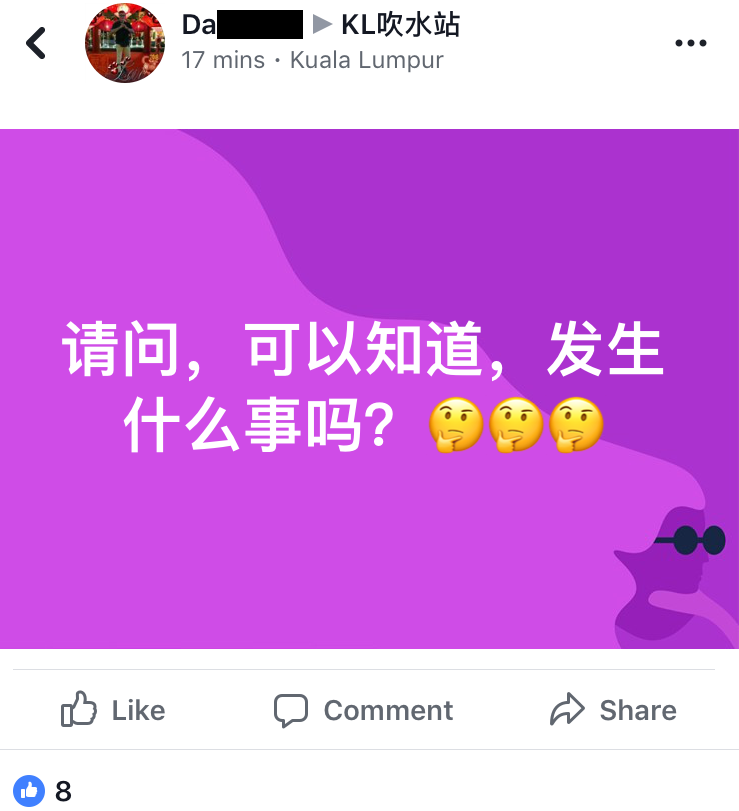
Task: Open the poster's name link
Action: [240, 25]
